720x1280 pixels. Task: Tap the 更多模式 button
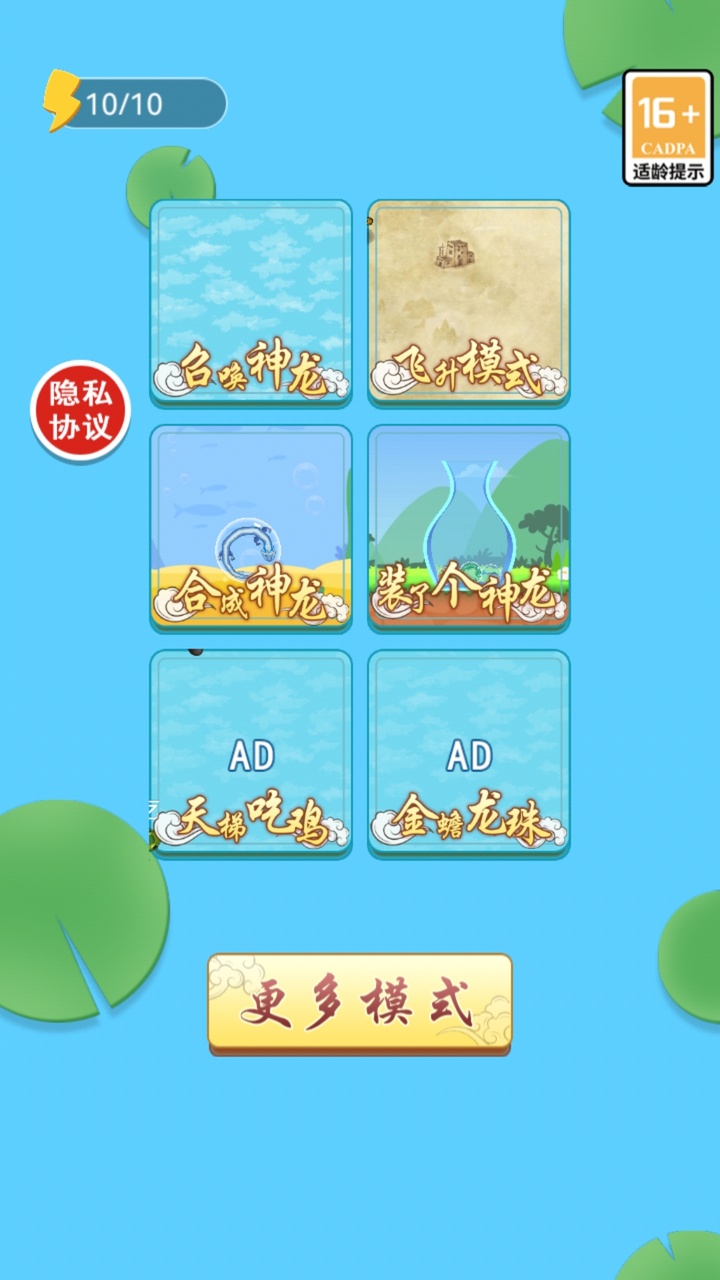(360, 1004)
